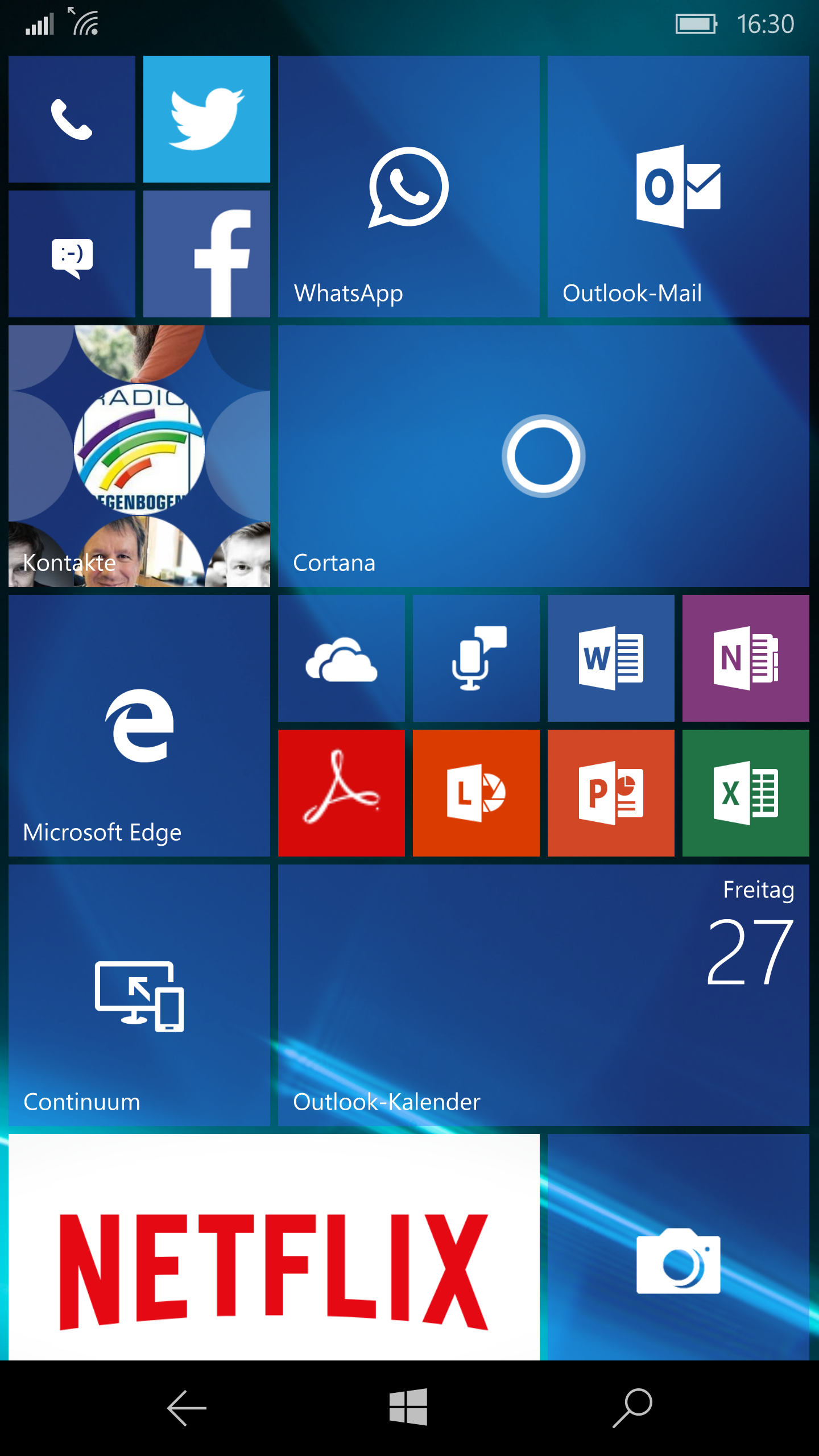The image size is (819, 1456).
Task: Open the OneDrive cloud tile
Action: pyautogui.click(x=341, y=658)
